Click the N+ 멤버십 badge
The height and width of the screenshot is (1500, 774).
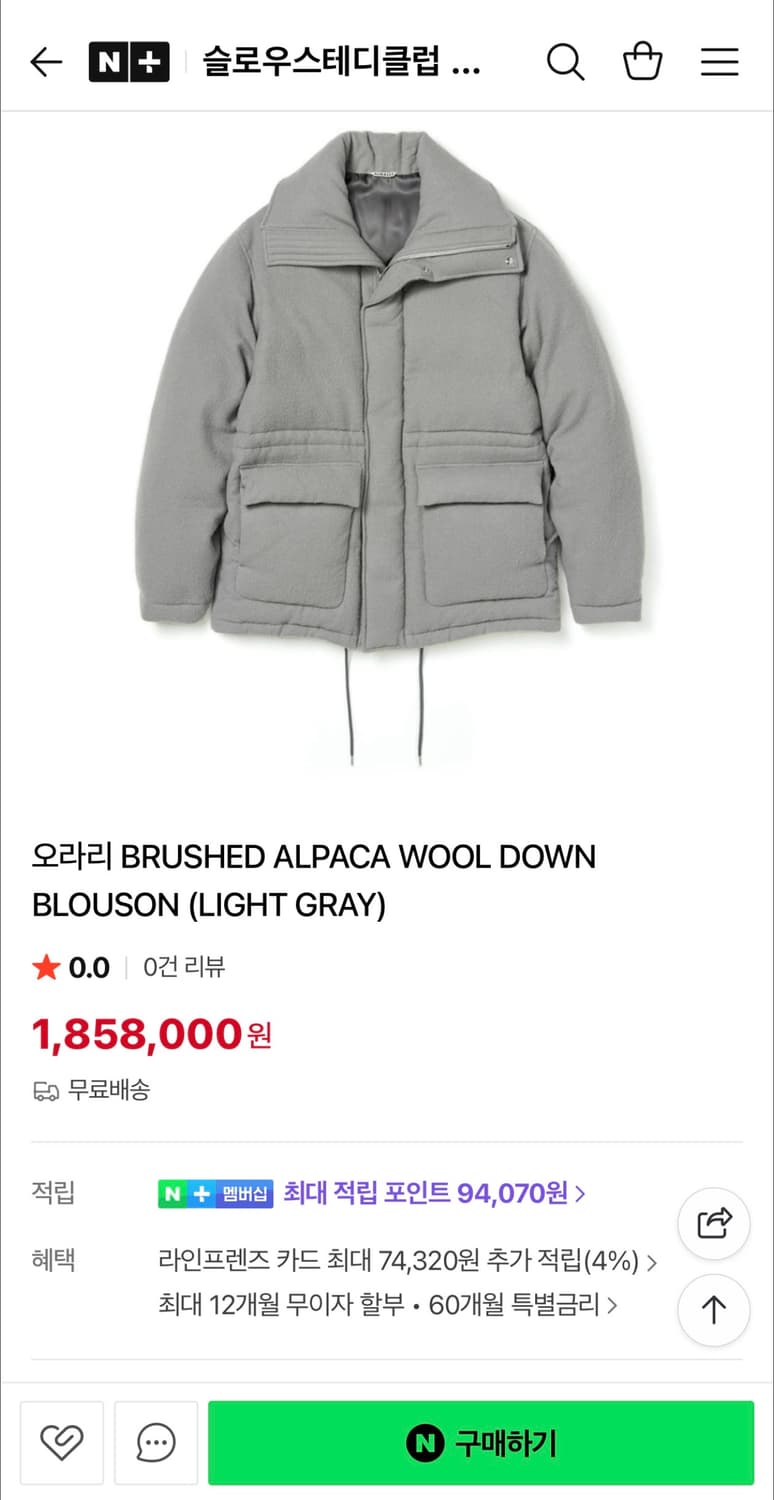pyautogui.click(x=215, y=1192)
